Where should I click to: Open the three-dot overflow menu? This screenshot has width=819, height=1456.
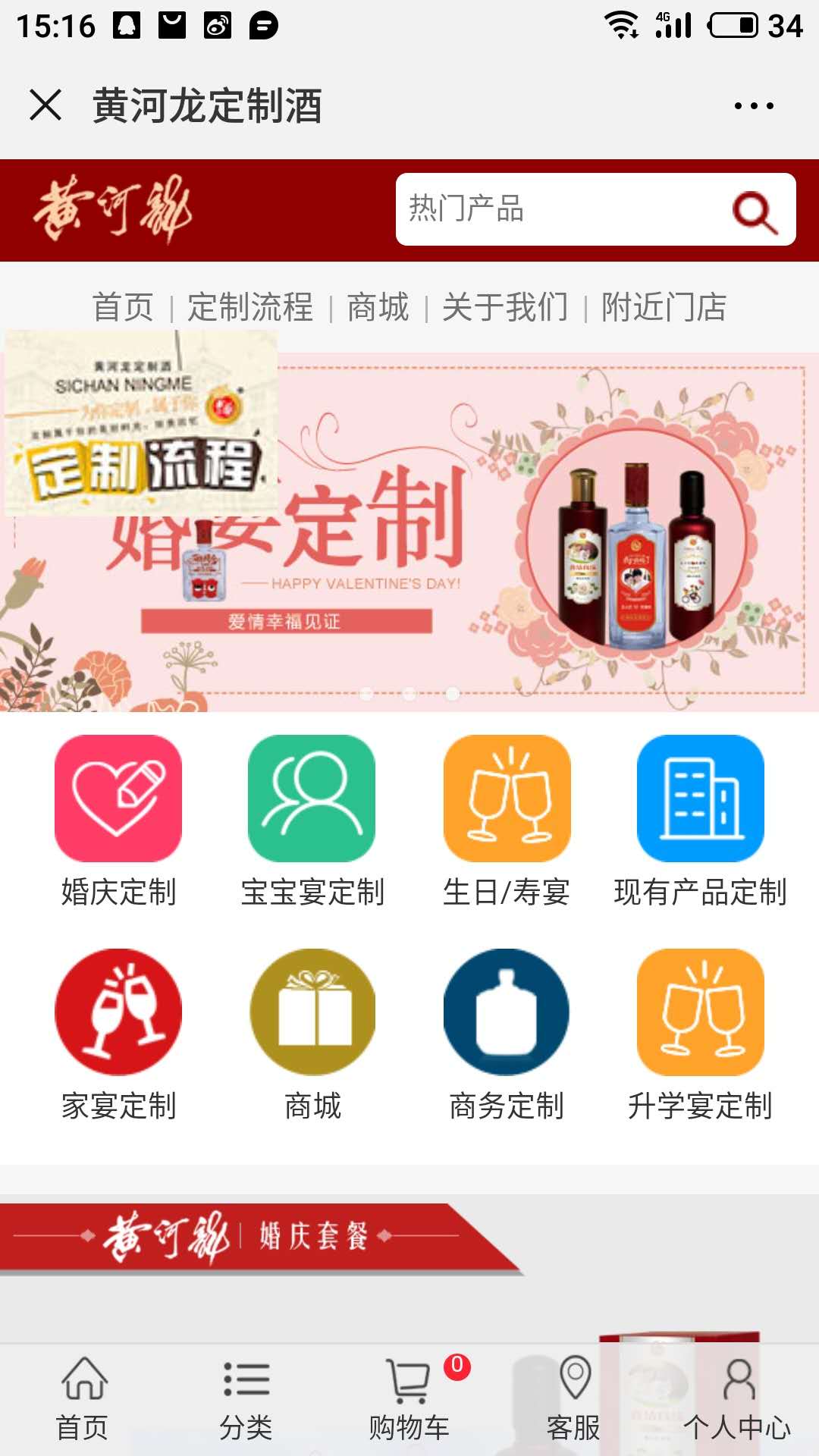pyautogui.click(x=753, y=106)
